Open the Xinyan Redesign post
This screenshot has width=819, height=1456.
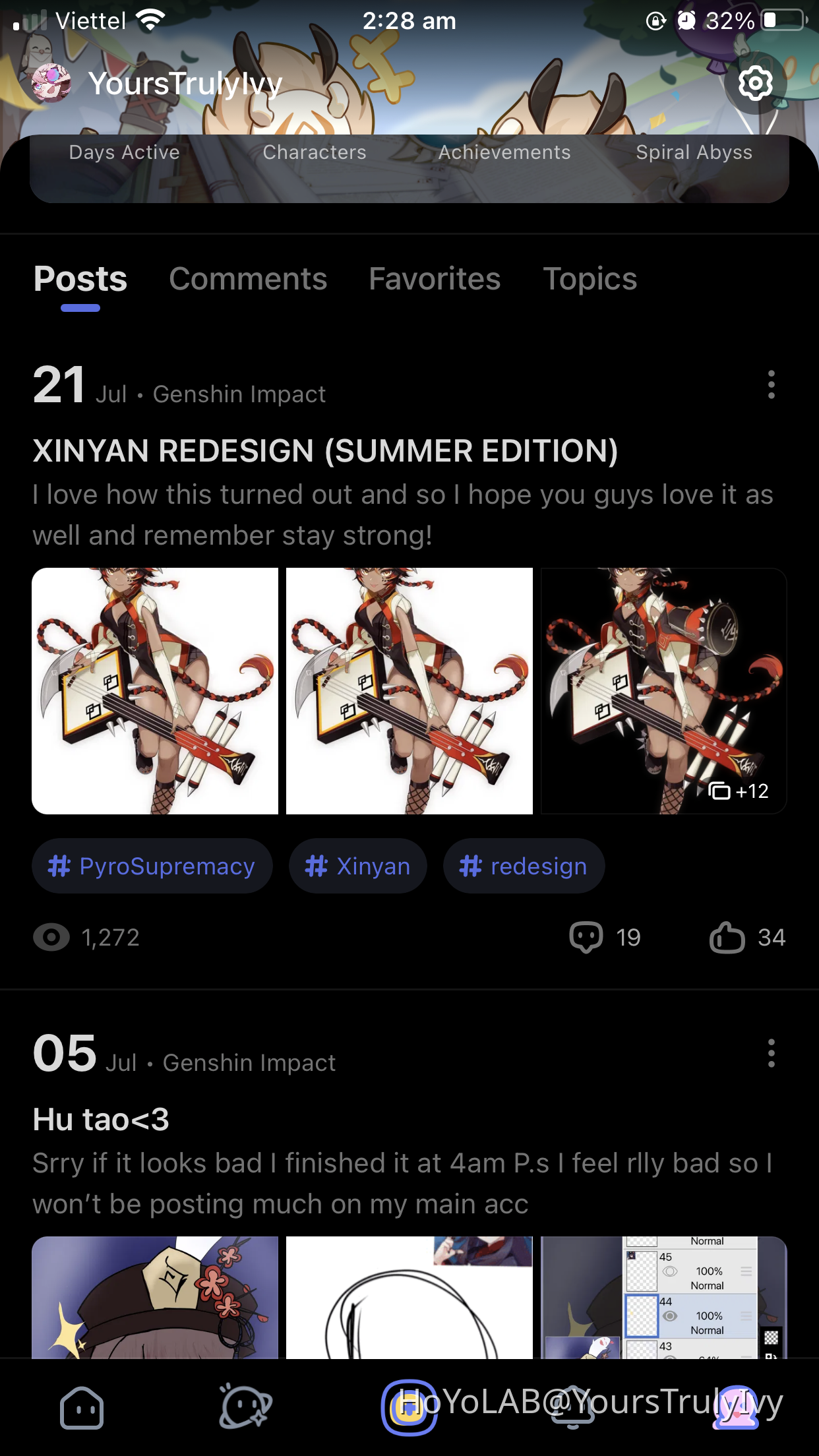point(325,452)
